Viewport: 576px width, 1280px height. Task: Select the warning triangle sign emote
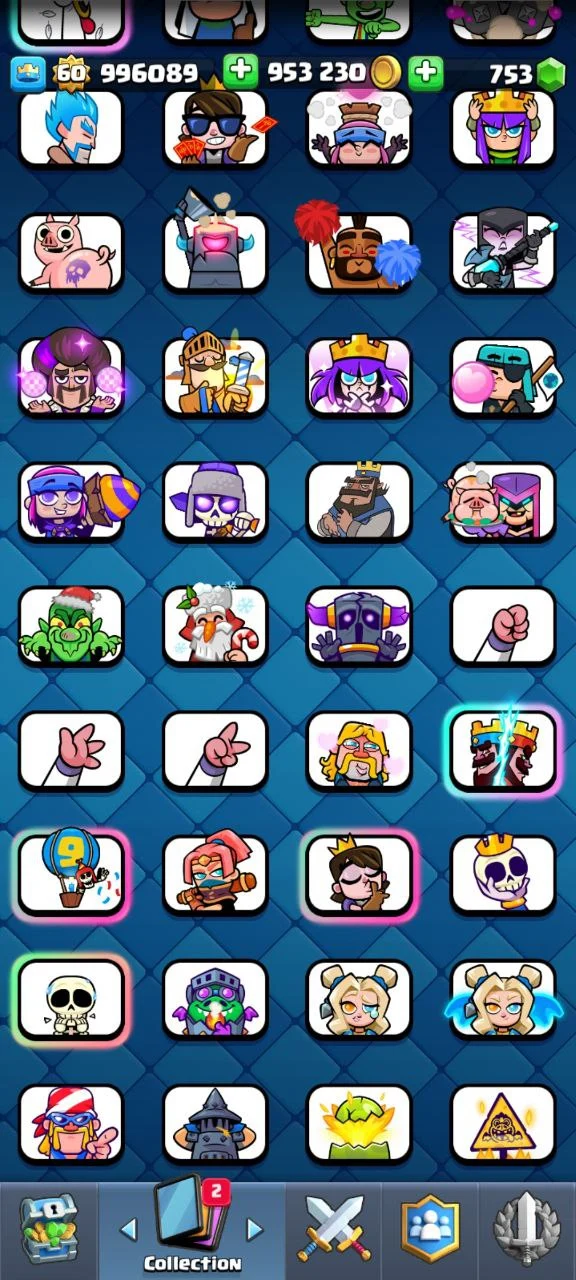point(503,1123)
